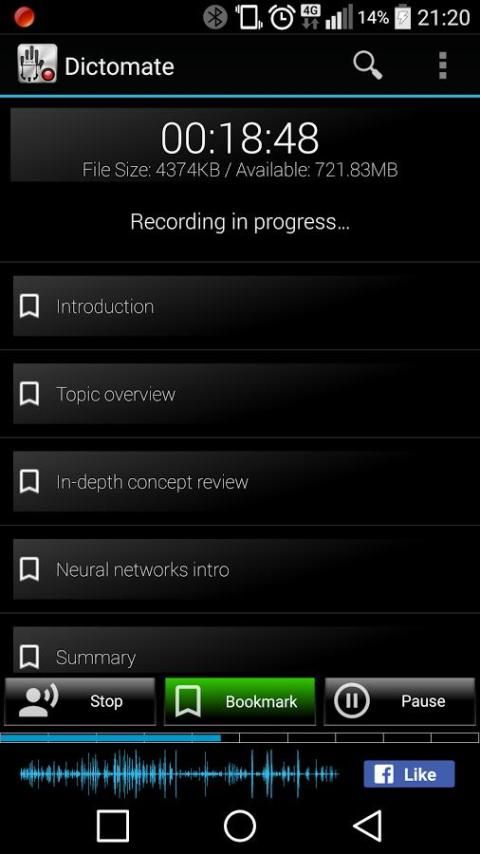Image resolution: width=480 pixels, height=854 pixels.
Task: Go back with the system back button
Action: click(x=368, y=826)
